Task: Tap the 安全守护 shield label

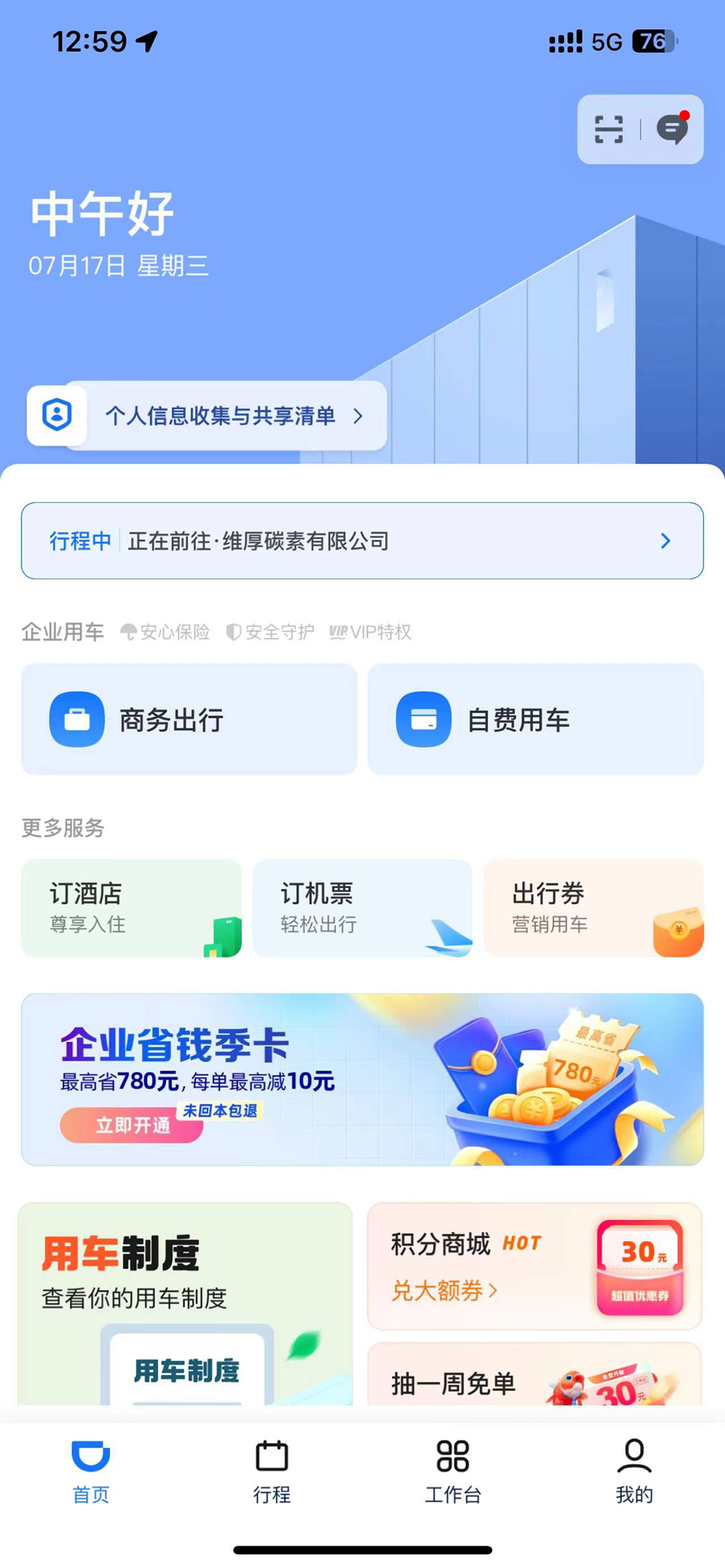Action: click(278, 631)
